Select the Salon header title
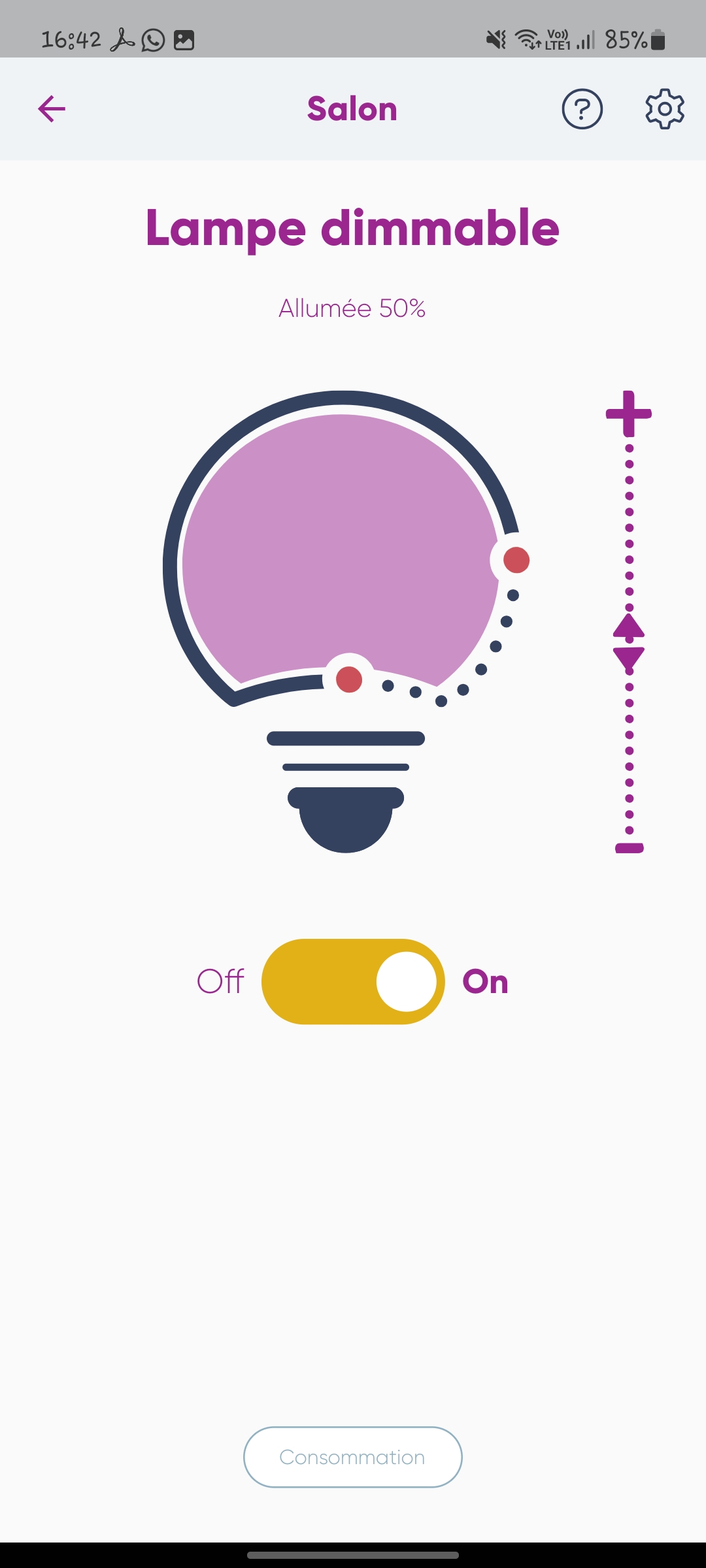The width and height of the screenshot is (706, 1568). (352, 108)
